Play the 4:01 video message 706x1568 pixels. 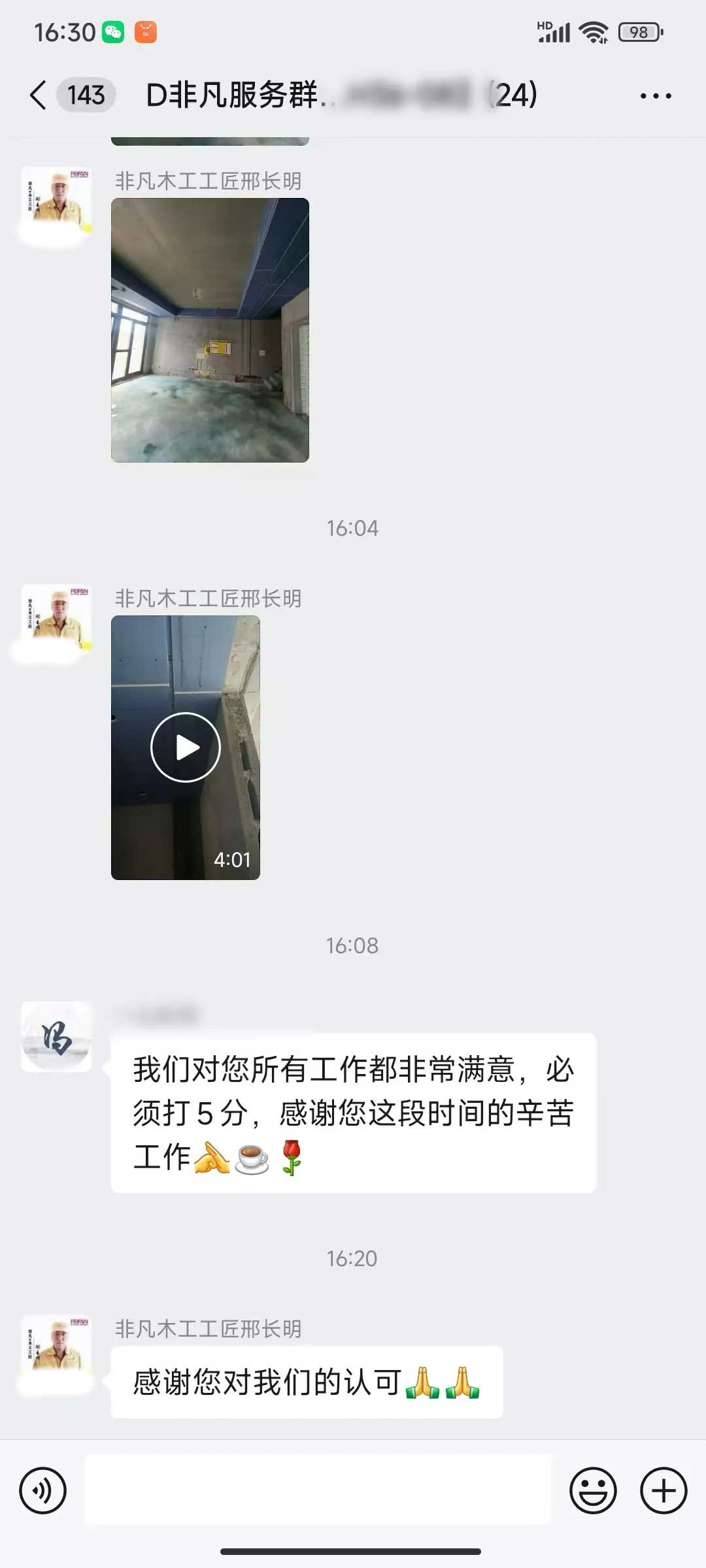[186, 747]
